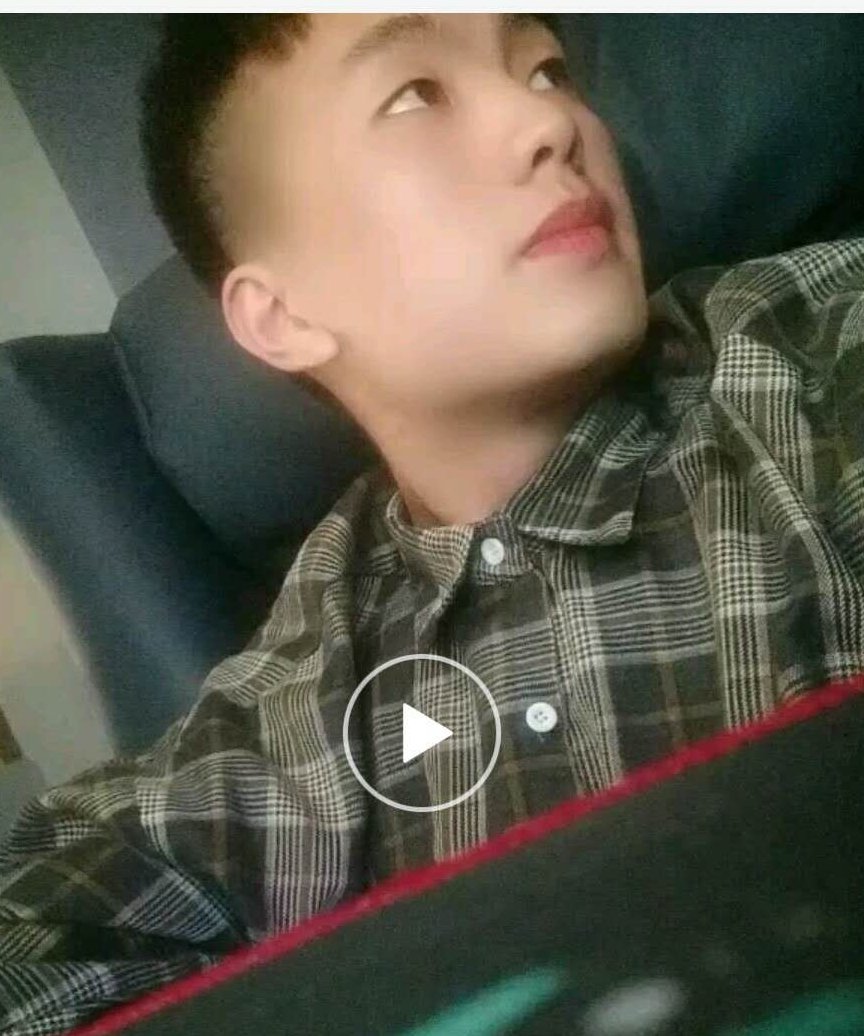Viewport: 864px width, 1036px height.
Task: Play the video
Action: click(422, 732)
